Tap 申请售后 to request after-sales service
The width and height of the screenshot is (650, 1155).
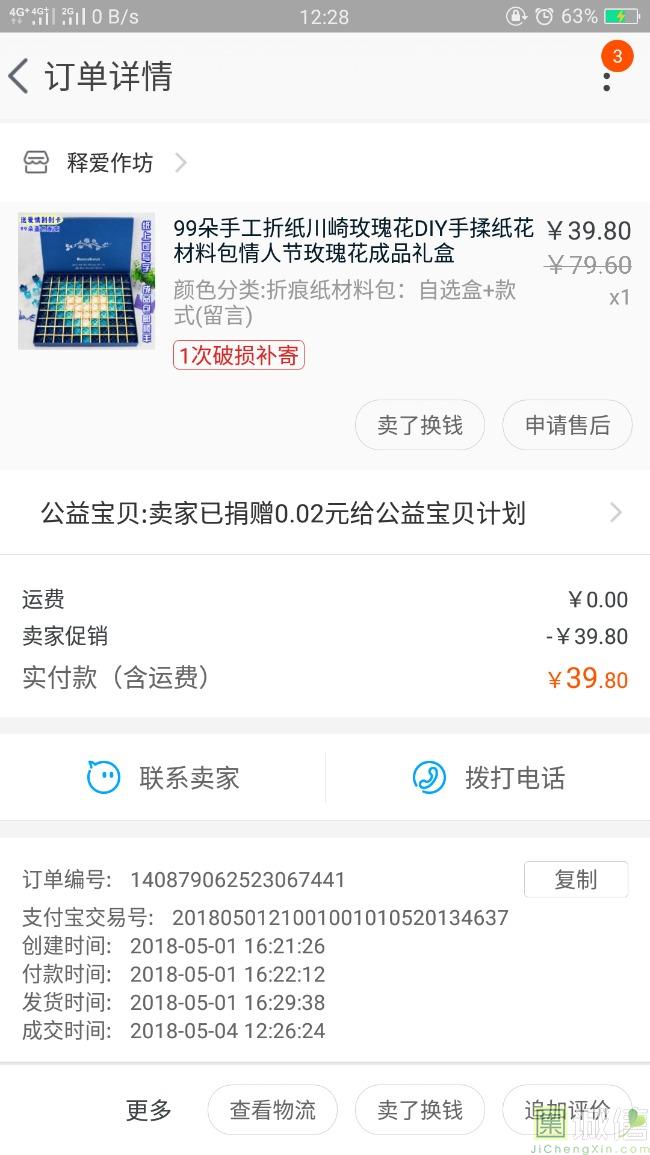point(567,425)
